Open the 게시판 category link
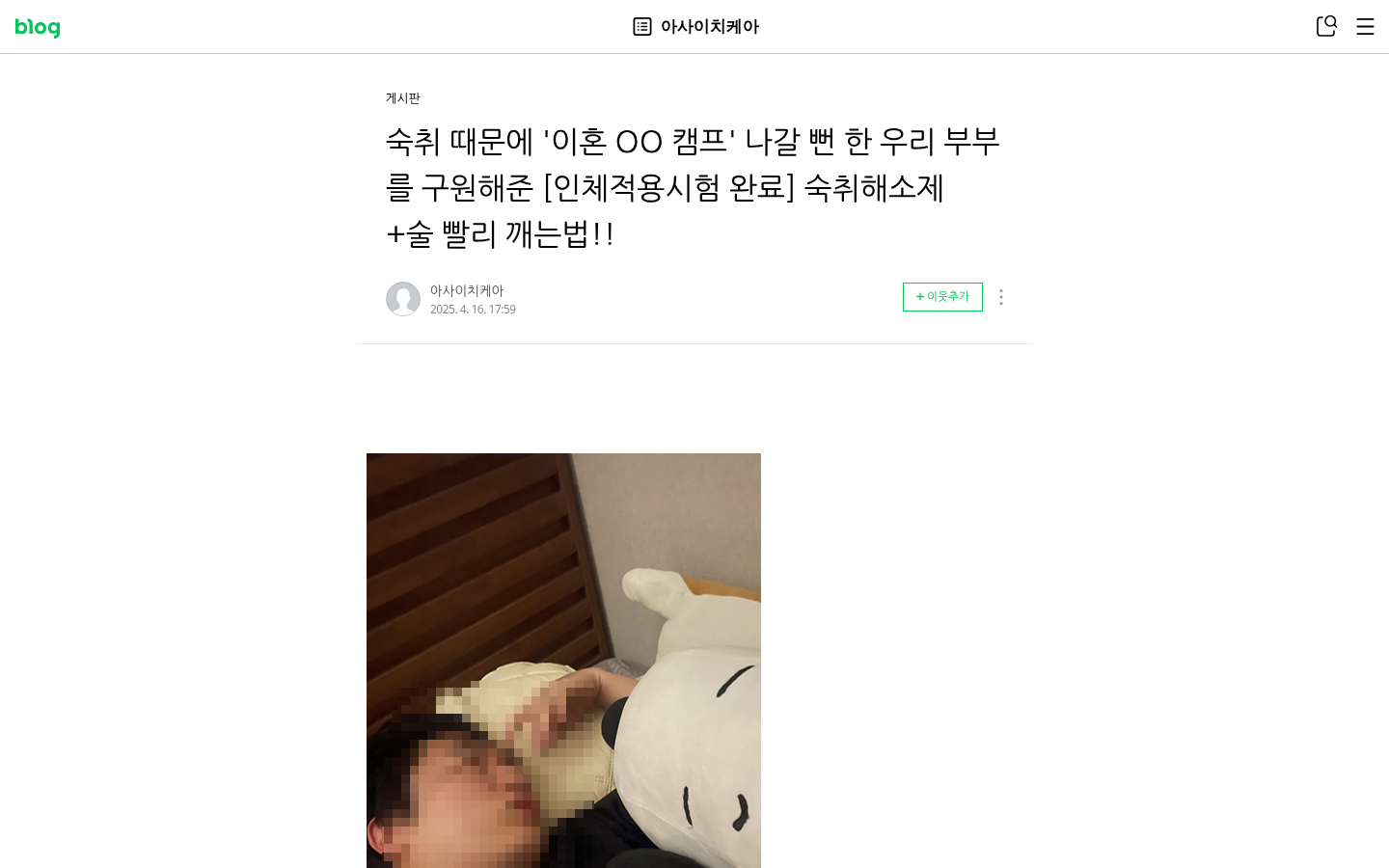Image resolution: width=1389 pixels, height=868 pixels. point(402,98)
